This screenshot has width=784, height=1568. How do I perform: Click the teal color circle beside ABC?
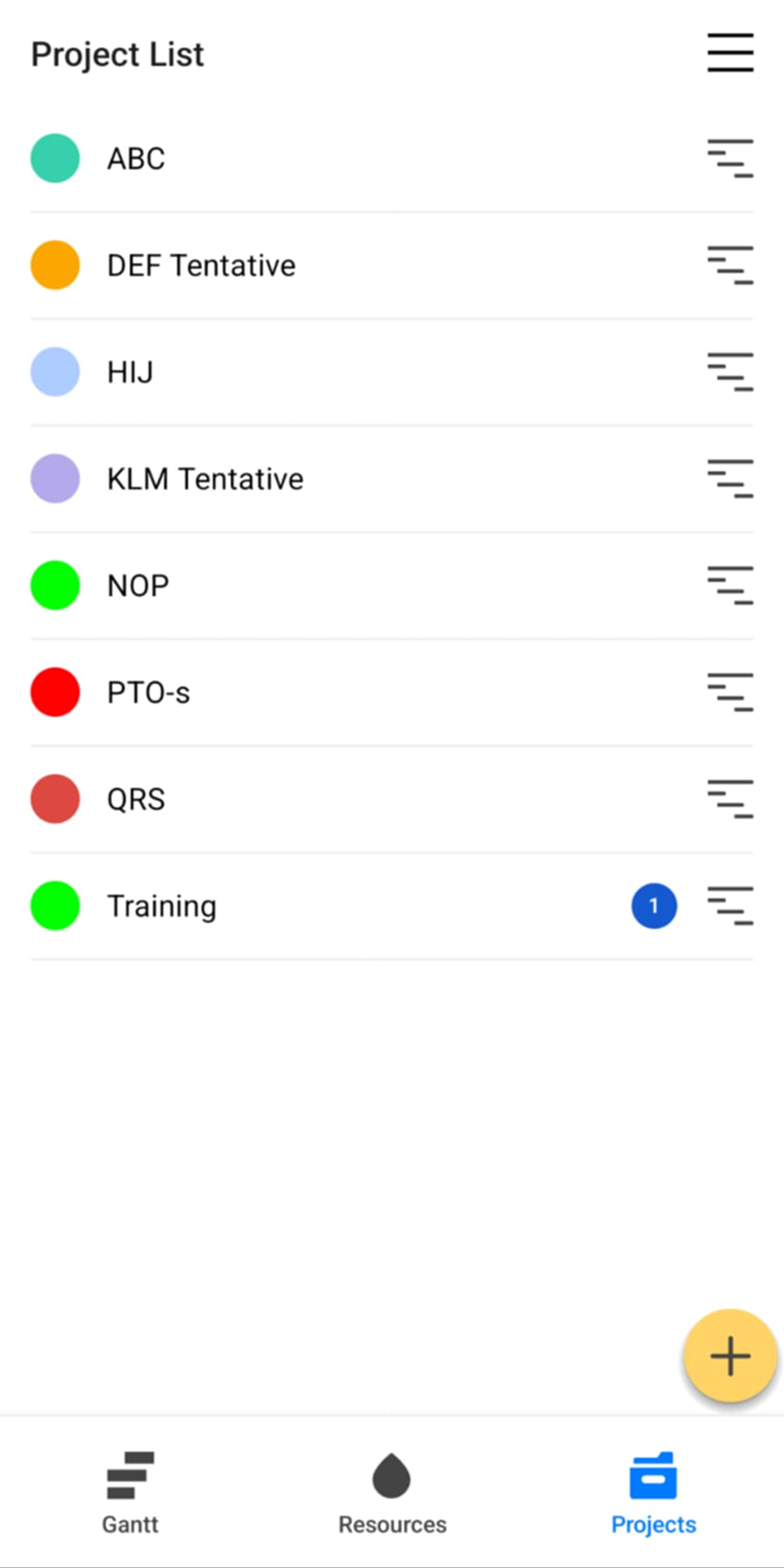pos(54,158)
